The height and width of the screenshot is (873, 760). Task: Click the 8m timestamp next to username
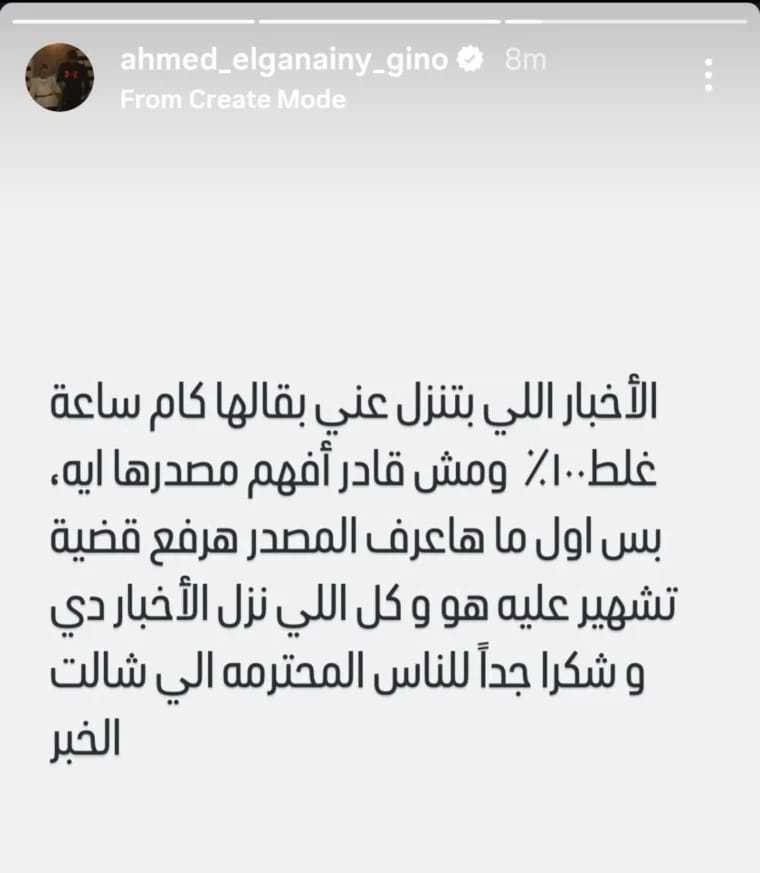[522, 60]
